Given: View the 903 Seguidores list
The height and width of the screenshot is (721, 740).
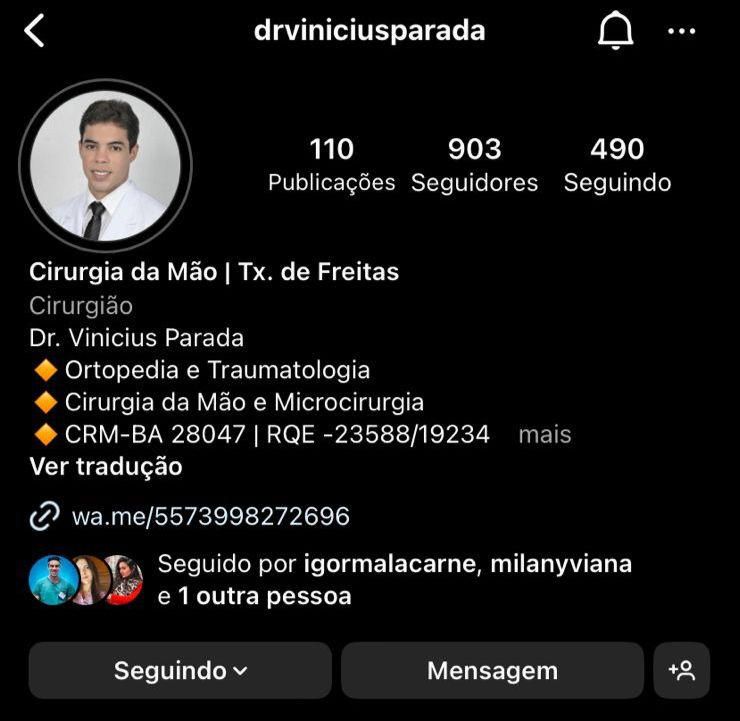Looking at the screenshot, I should tap(474, 165).
